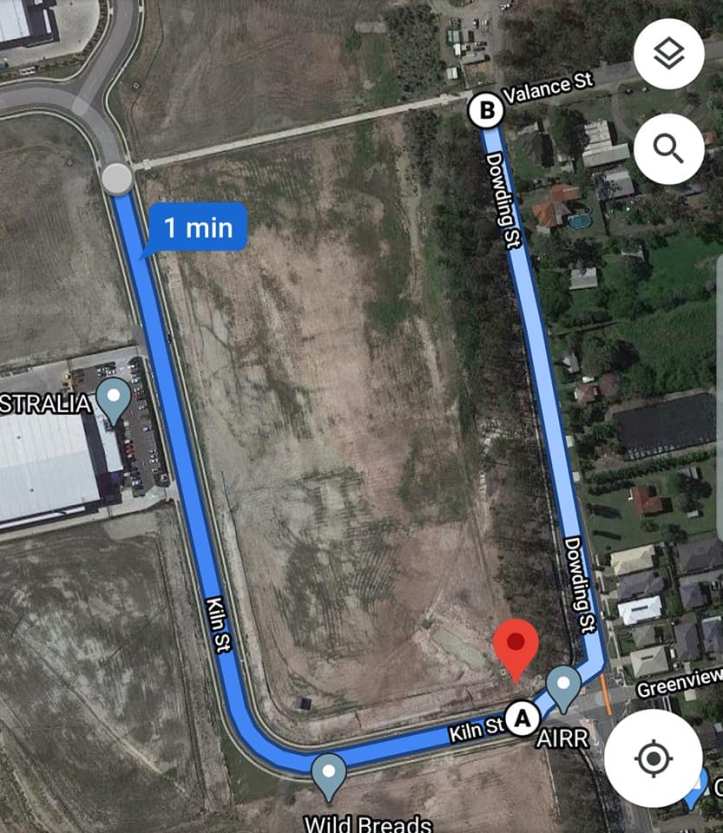Select destination marker B on Valance St
Viewport: 723px width, 833px height.
pos(487,110)
